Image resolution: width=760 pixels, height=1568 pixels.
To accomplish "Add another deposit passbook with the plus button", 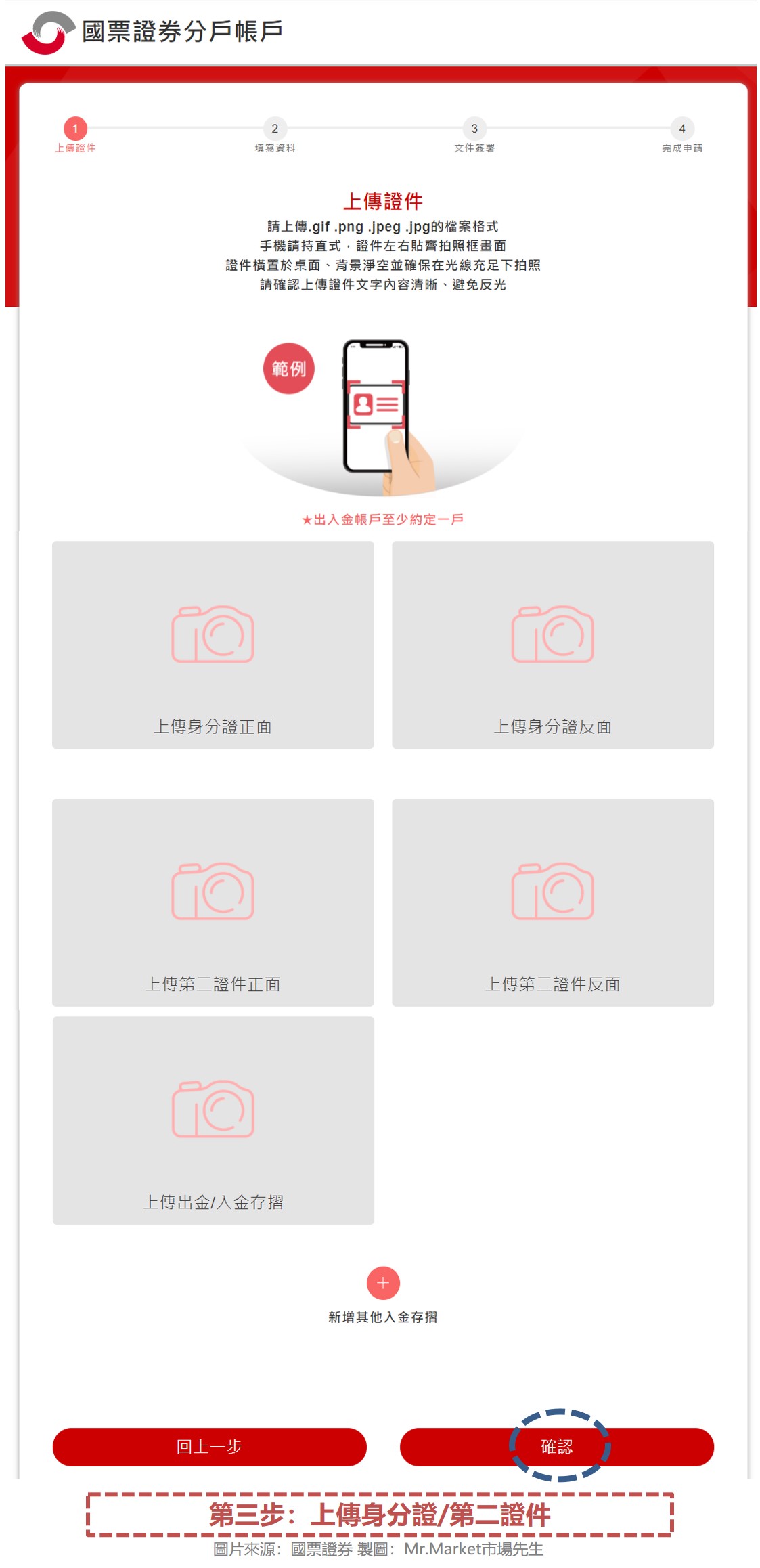I will [382, 1282].
